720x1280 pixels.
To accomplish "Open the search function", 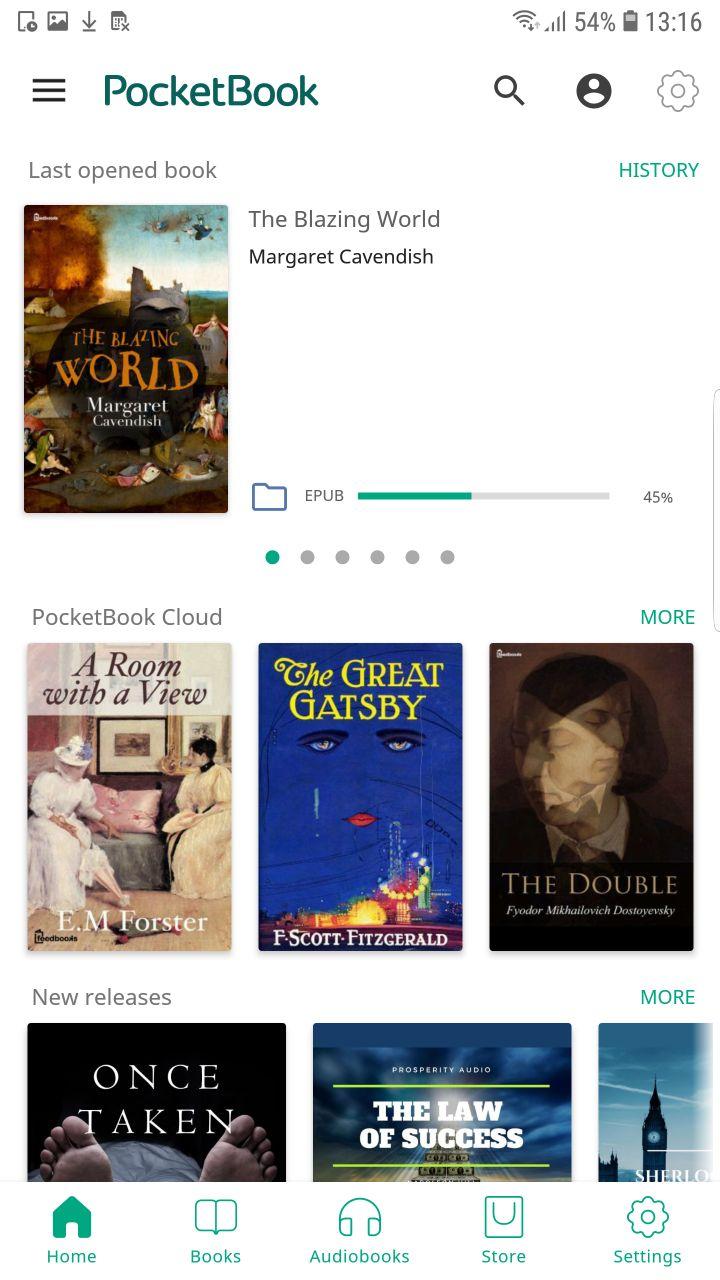I will pos(508,90).
